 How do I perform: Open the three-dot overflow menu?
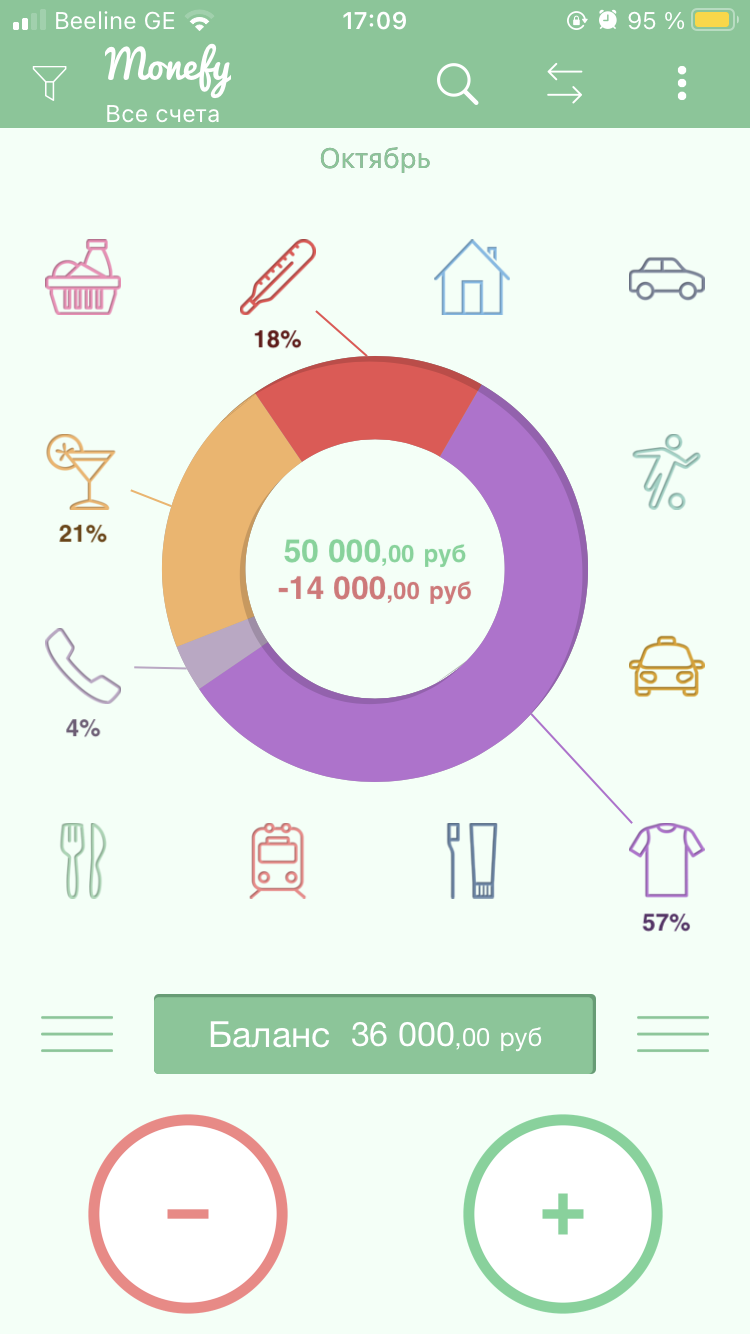(x=682, y=83)
